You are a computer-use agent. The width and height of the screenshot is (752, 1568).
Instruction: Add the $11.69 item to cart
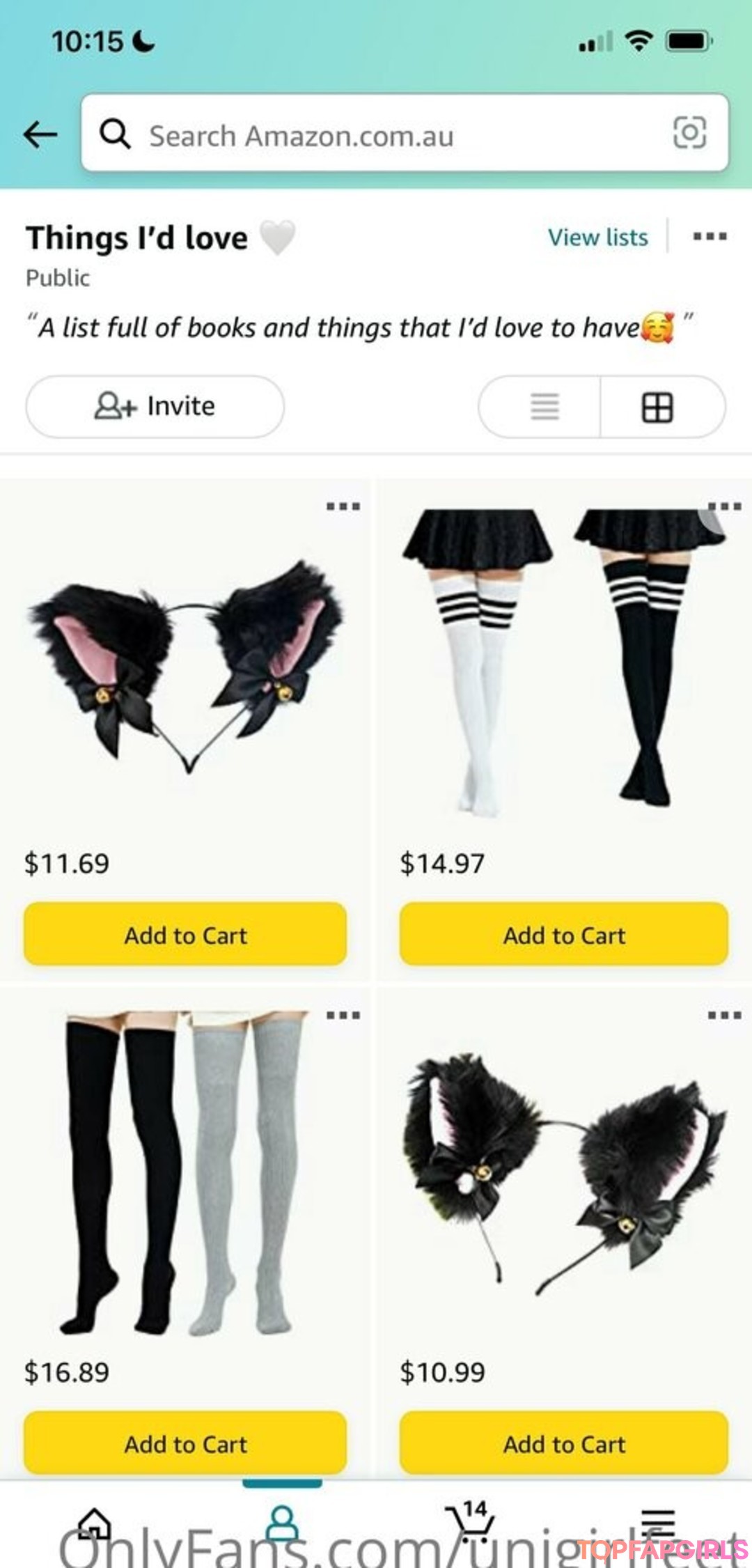pos(185,934)
